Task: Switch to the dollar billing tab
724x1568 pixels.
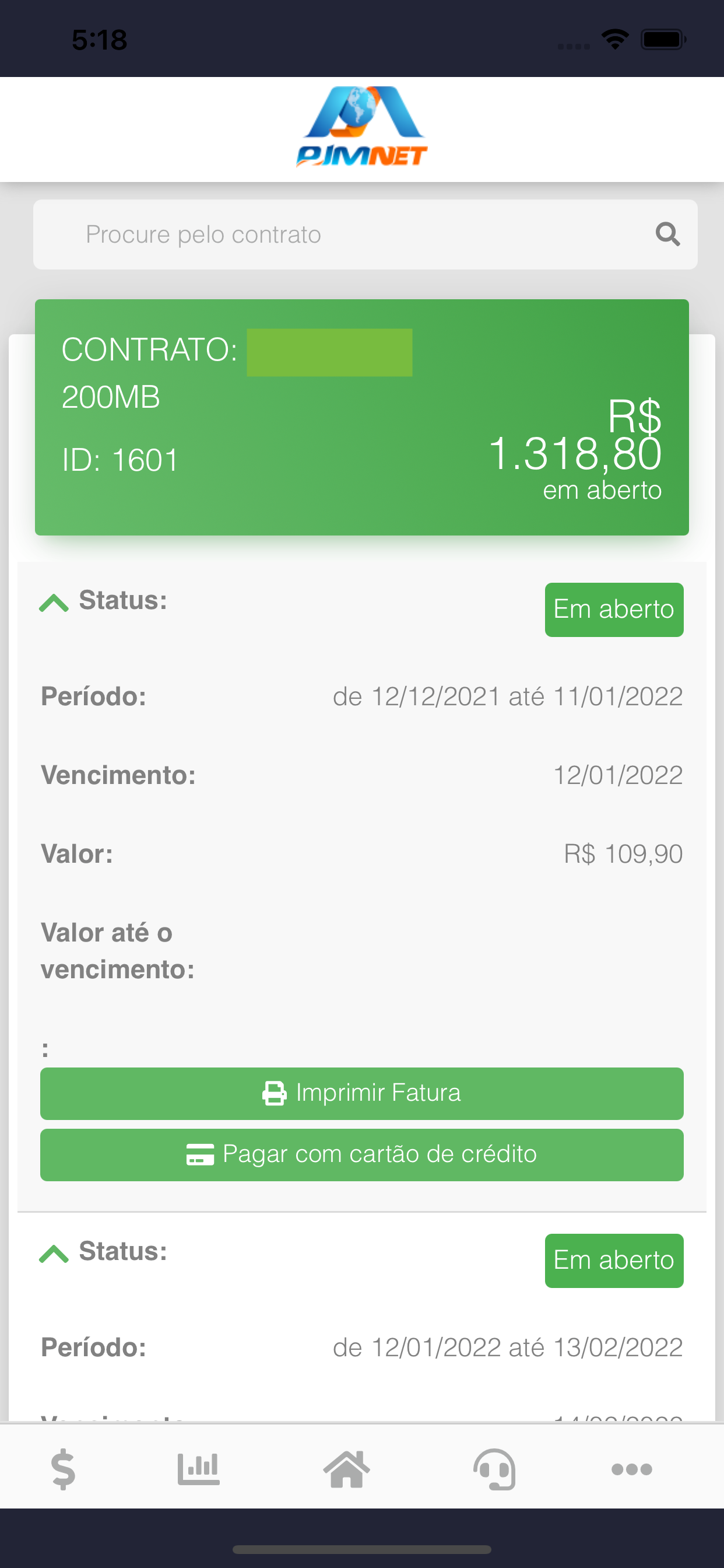Action: click(64, 1469)
